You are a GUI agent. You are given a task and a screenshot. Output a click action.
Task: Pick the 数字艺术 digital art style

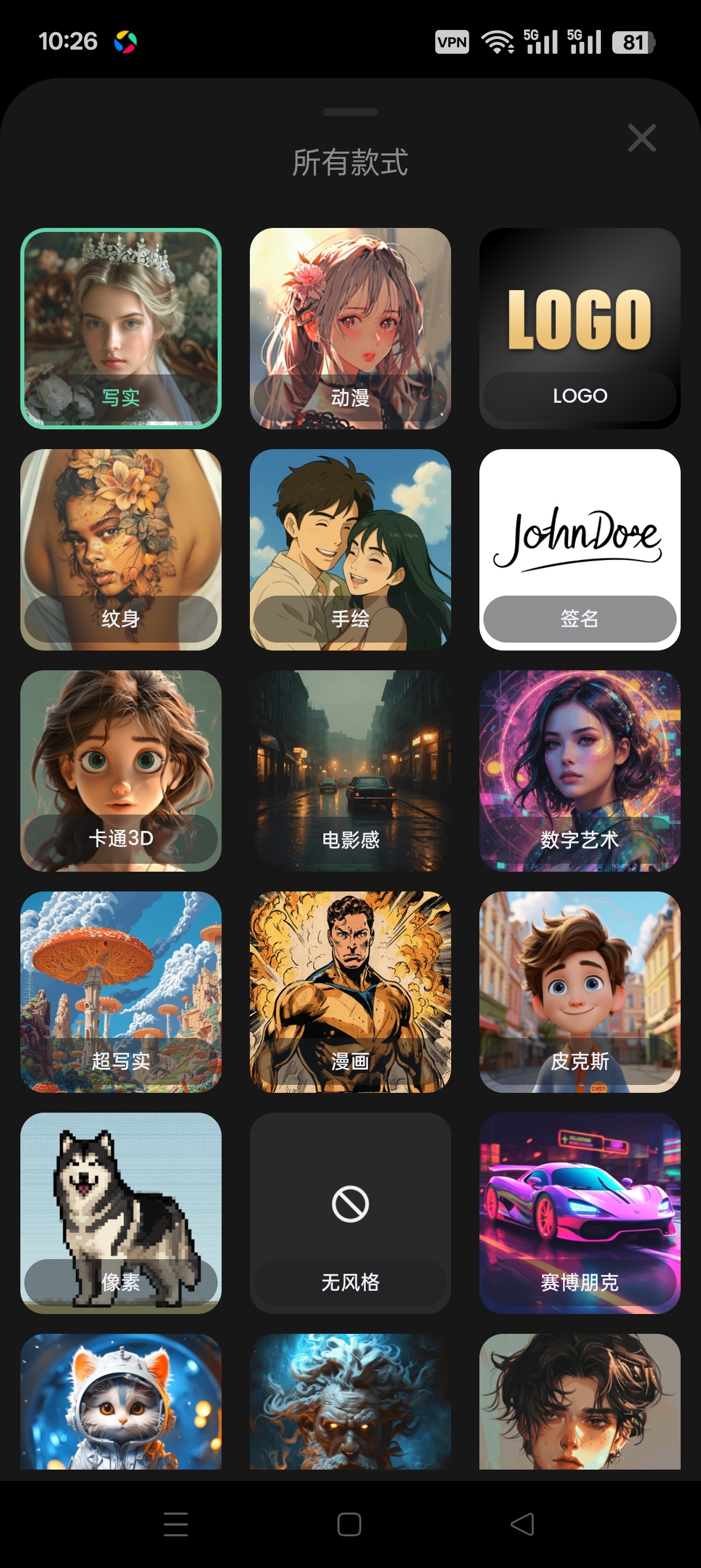tap(579, 770)
